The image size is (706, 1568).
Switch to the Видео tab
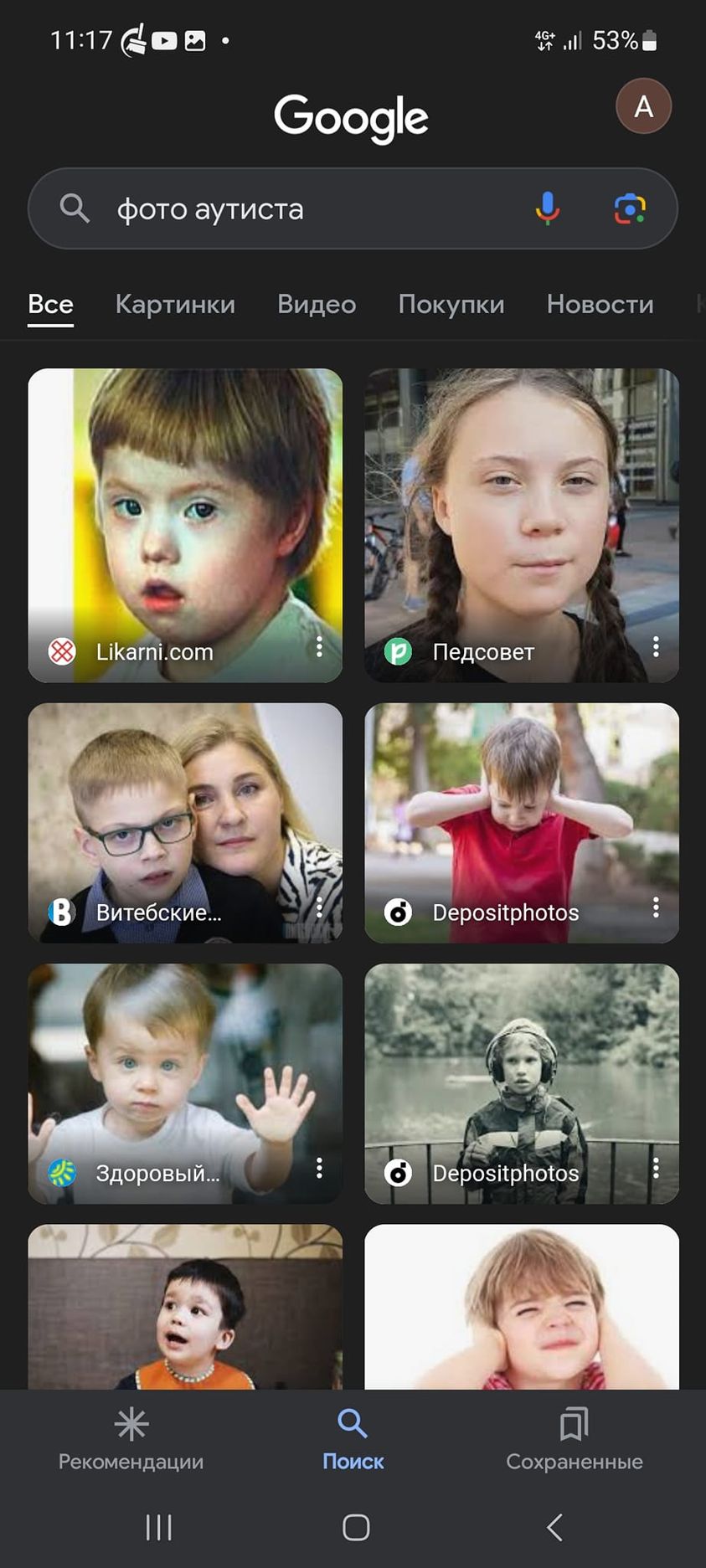(x=317, y=304)
